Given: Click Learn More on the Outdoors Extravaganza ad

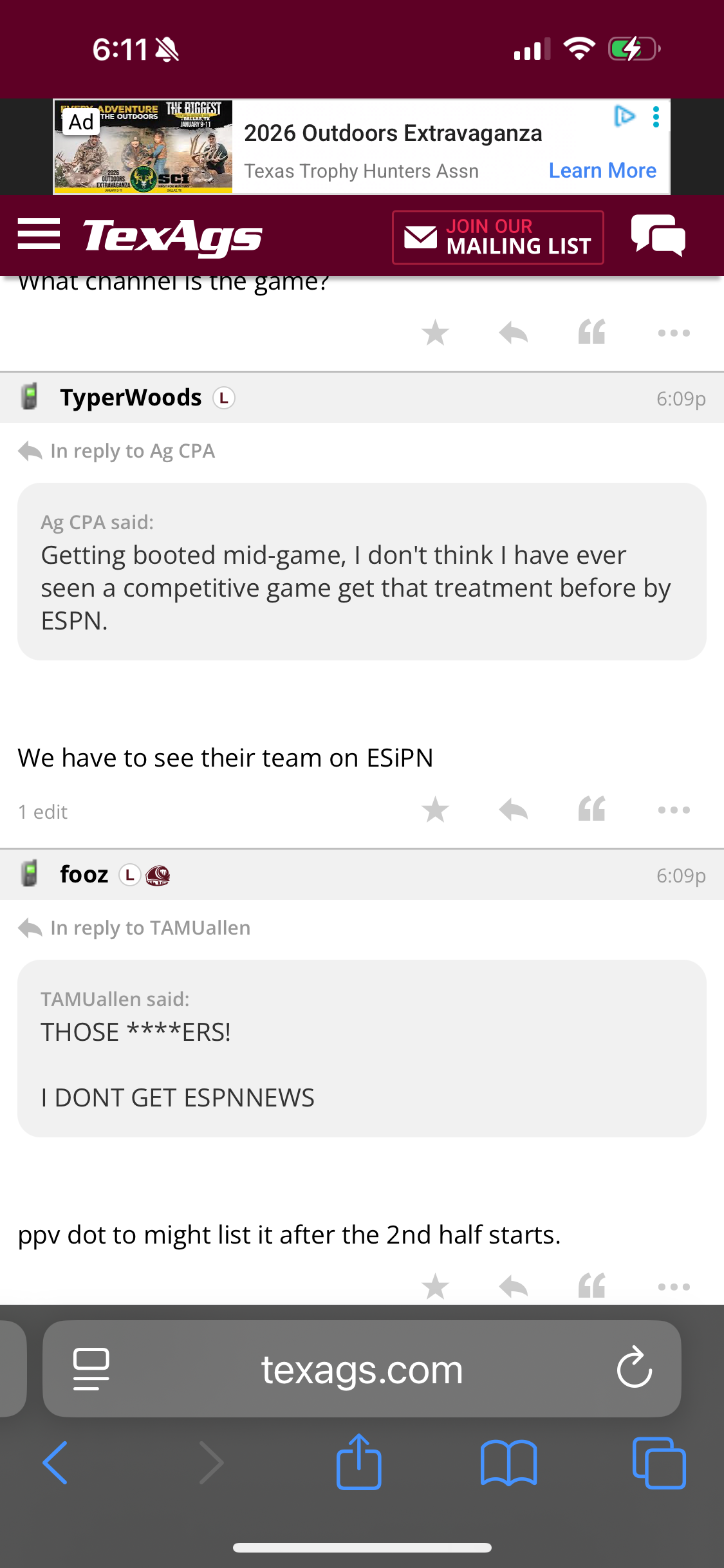Looking at the screenshot, I should tap(602, 171).
